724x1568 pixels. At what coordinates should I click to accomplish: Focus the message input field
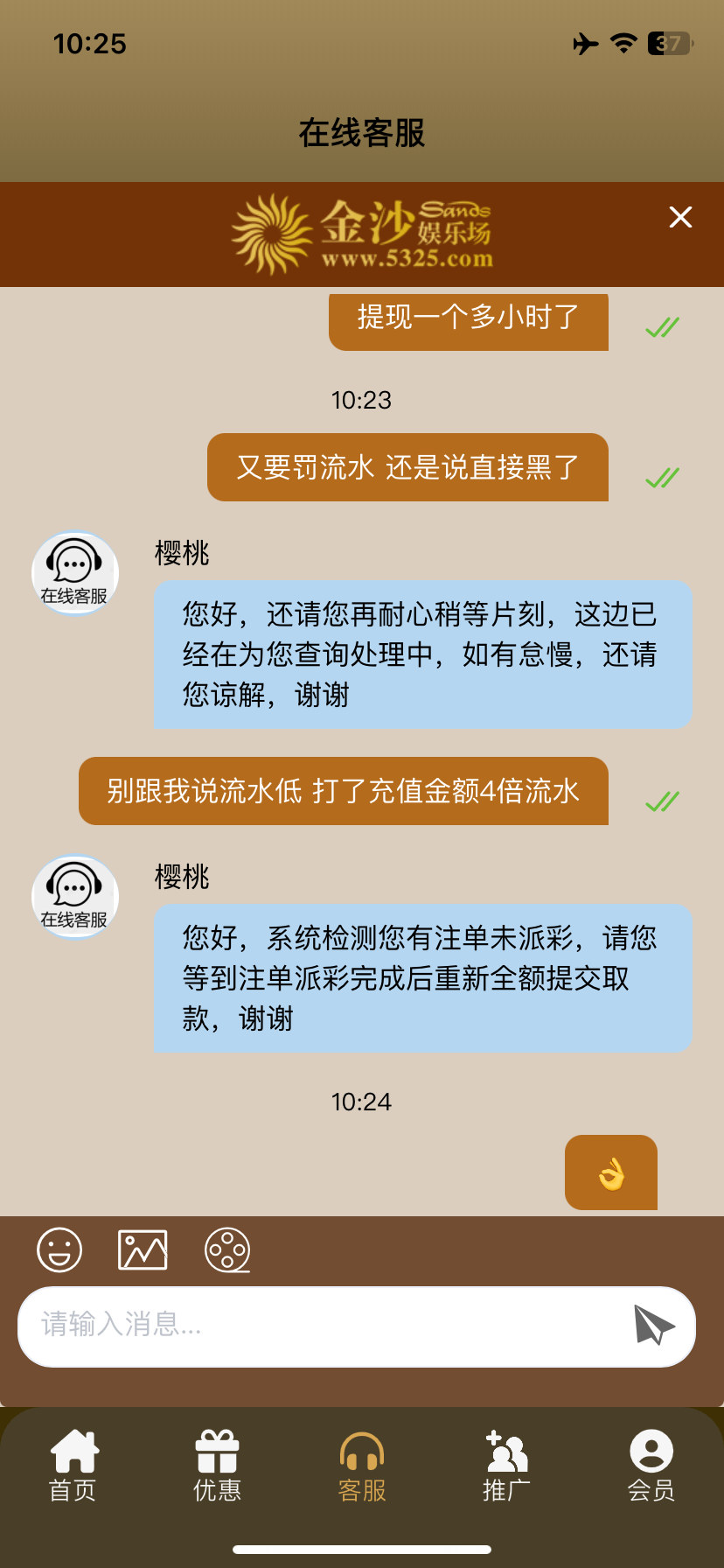[x=324, y=1326]
